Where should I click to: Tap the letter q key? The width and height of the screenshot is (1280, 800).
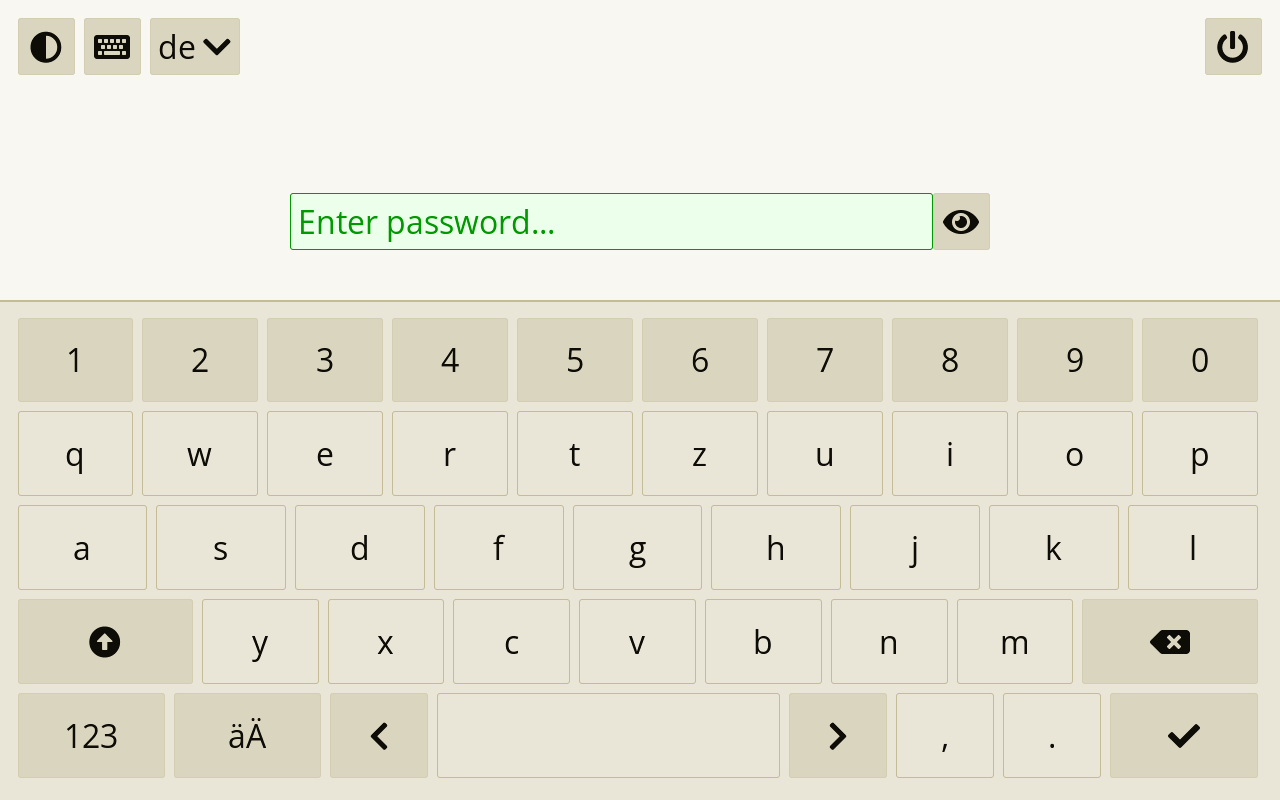[75, 454]
